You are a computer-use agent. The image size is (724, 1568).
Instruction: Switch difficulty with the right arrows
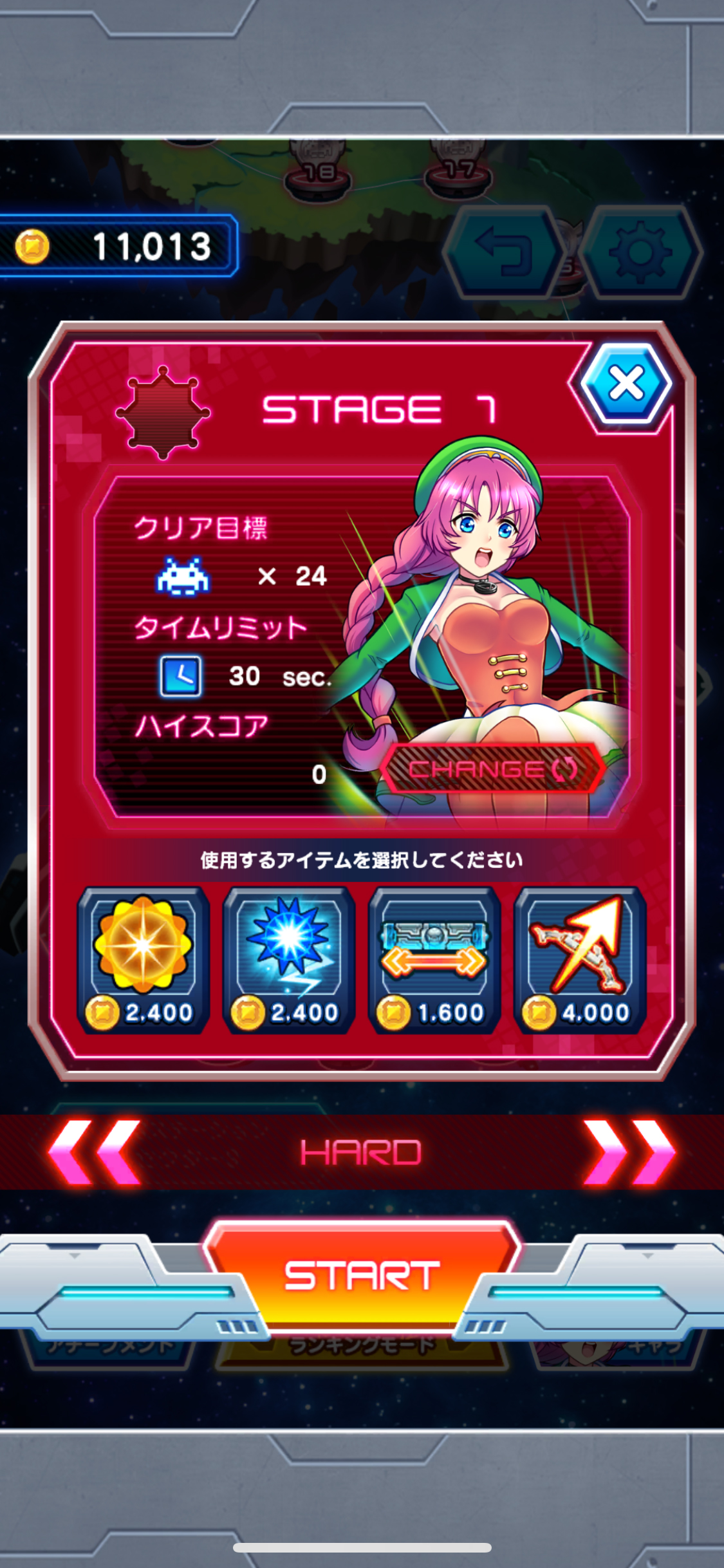(x=628, y=1152)
